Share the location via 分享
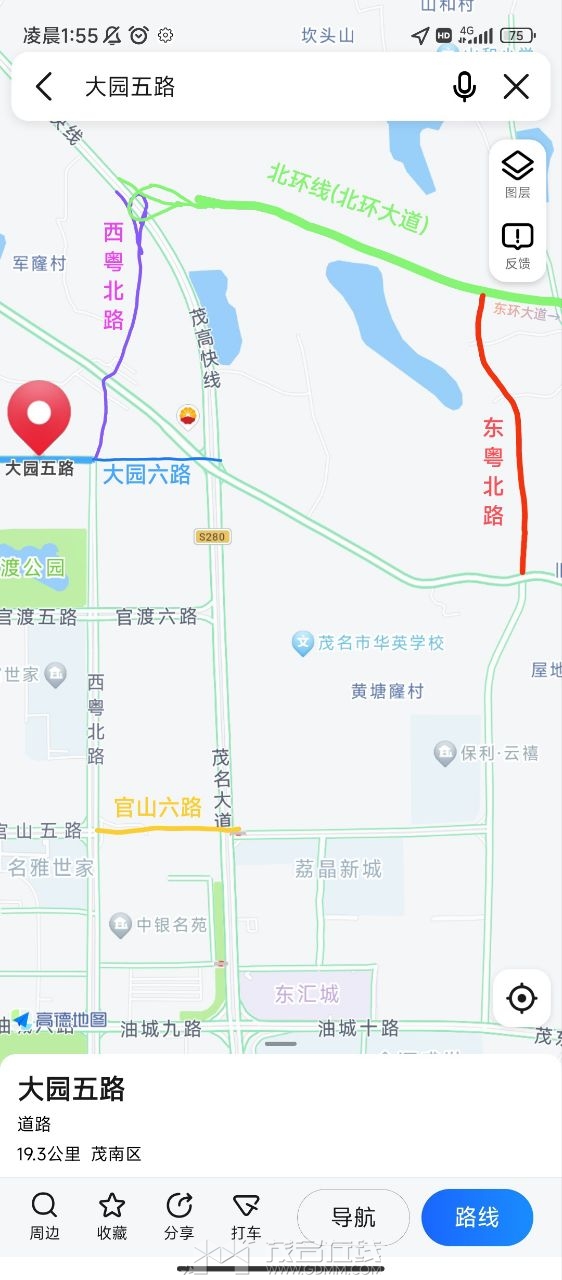This screenshot has height=1280, width=562. click(179, 1216)
